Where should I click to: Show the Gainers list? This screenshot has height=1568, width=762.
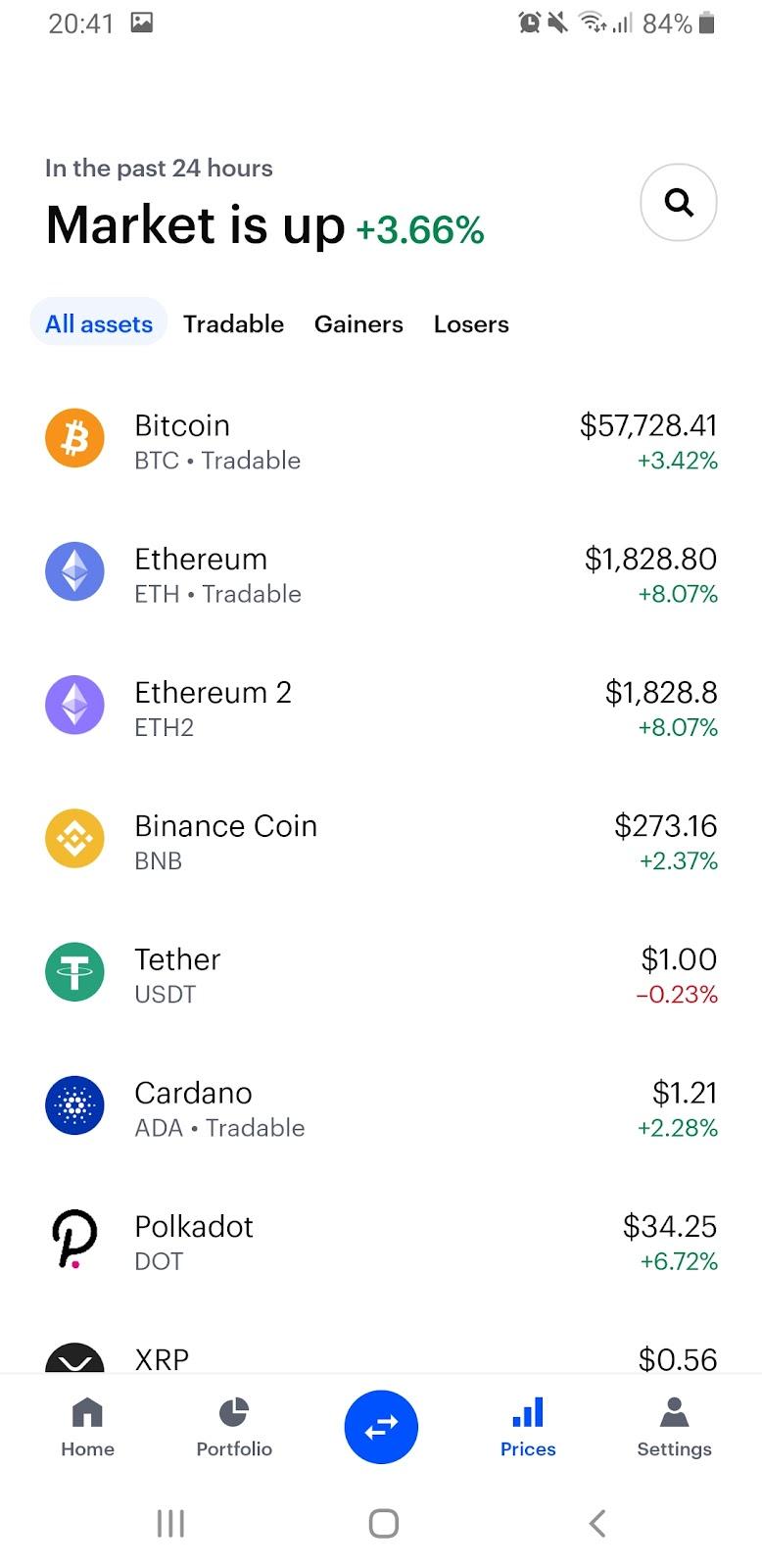[358, 324]
